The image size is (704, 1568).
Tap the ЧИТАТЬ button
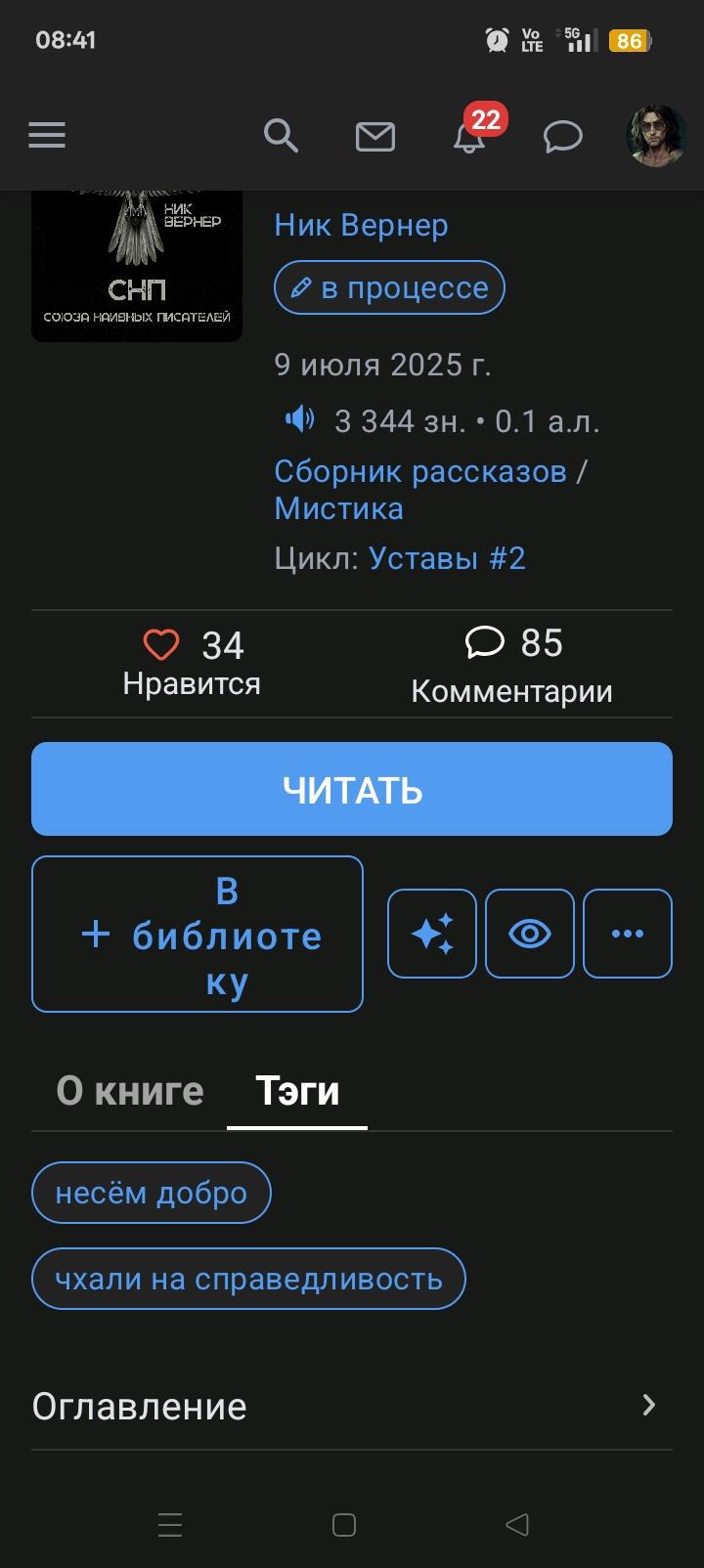(x=352, y=789)
